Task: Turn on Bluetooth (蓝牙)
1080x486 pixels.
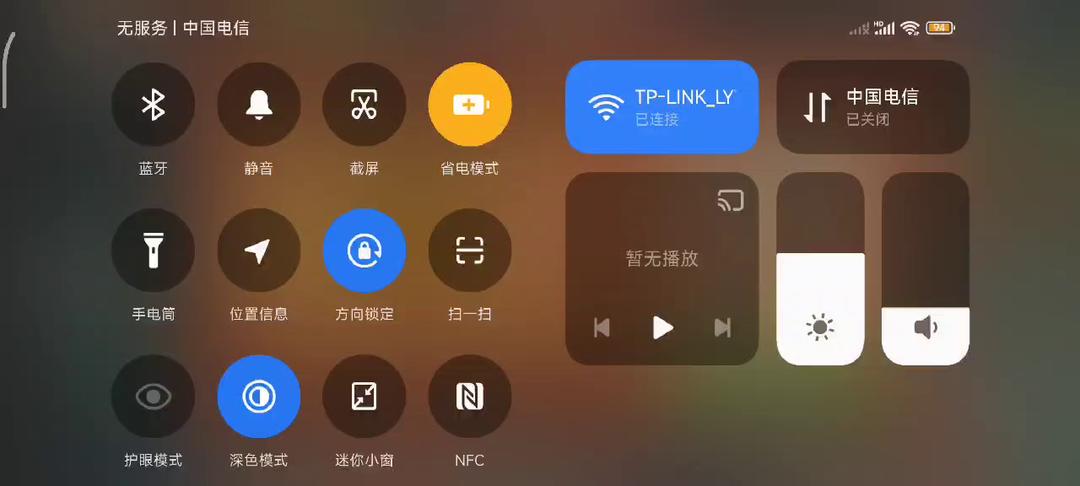Action: pyautogui.click(x=153, y=105)
